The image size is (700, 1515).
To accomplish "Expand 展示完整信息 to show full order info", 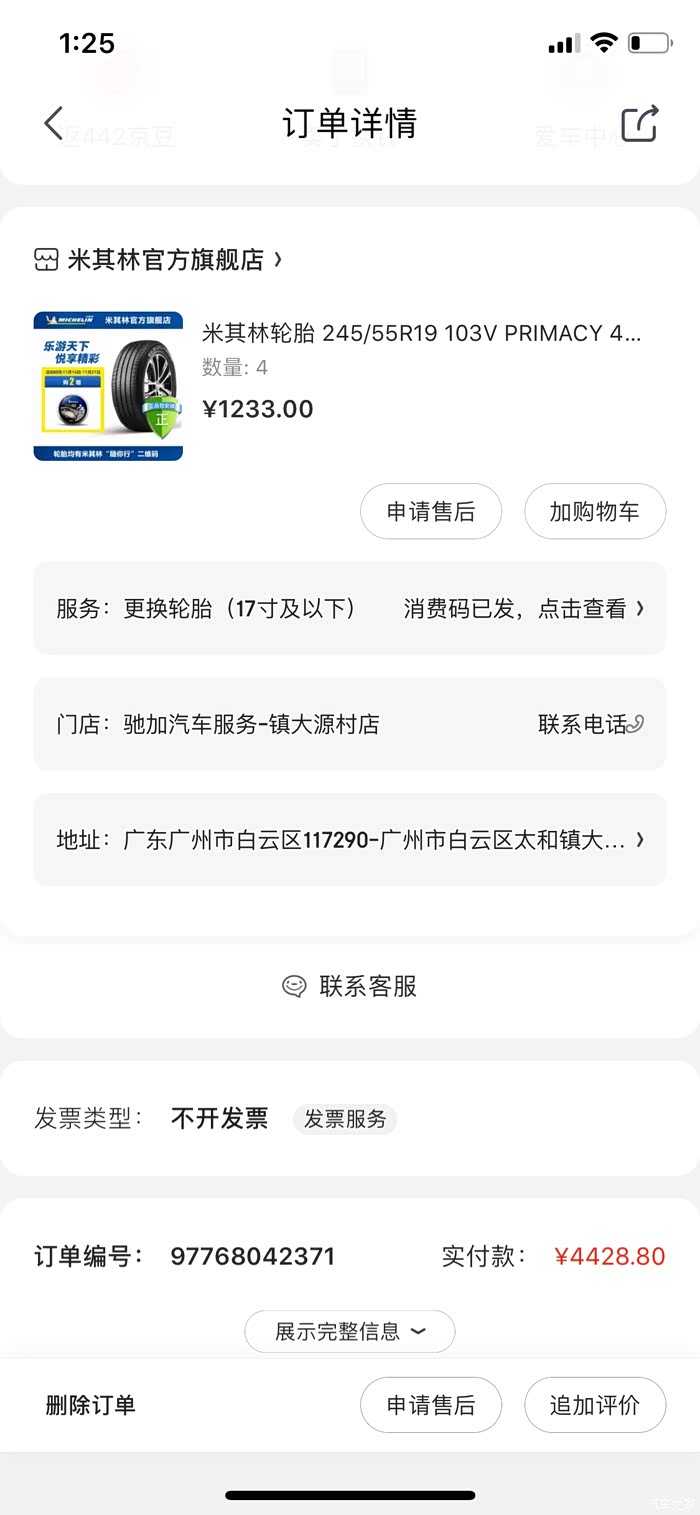I will click(x=350, y=1331).
